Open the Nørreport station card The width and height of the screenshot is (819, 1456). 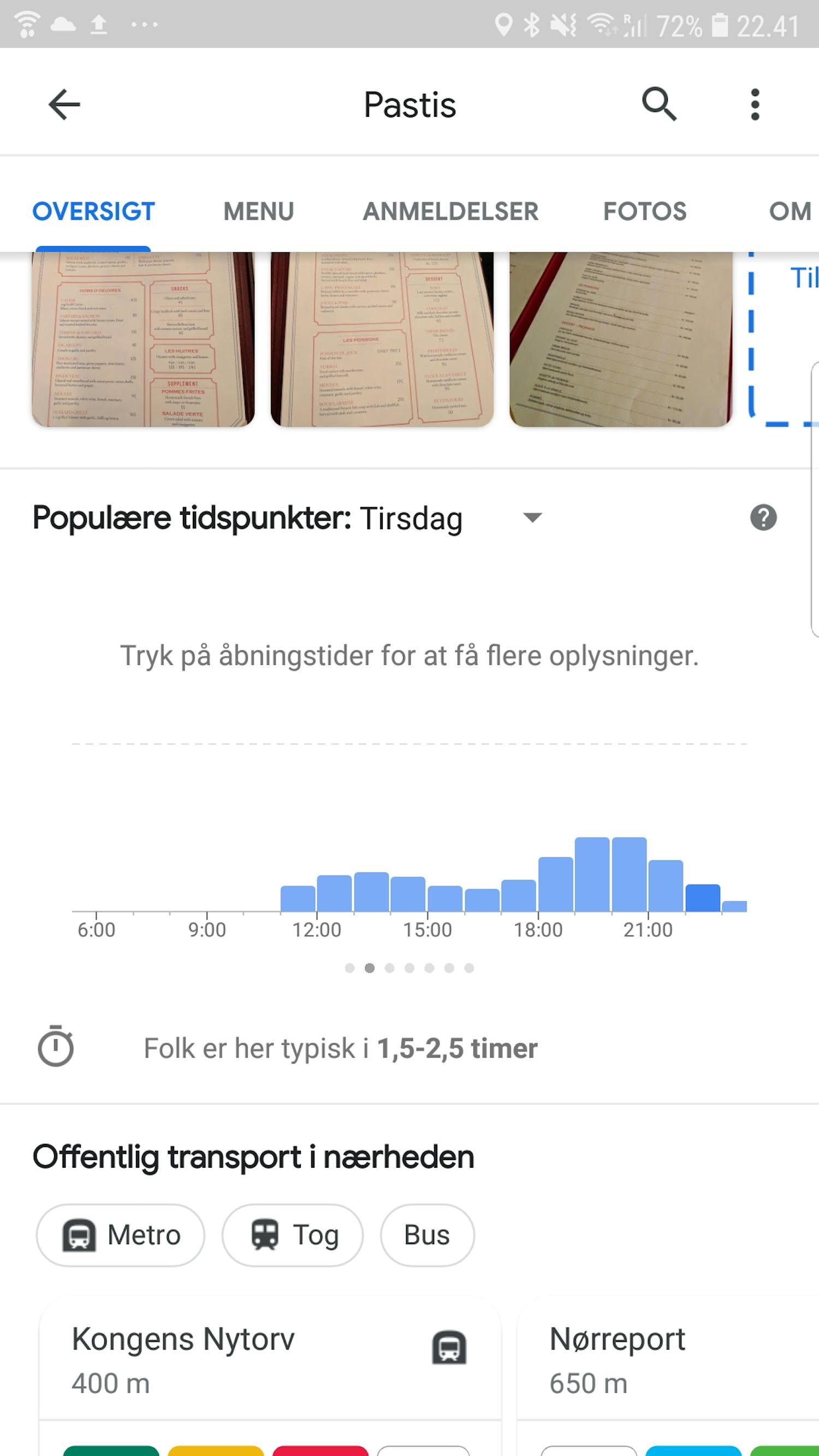click(x=667, y=1362)
